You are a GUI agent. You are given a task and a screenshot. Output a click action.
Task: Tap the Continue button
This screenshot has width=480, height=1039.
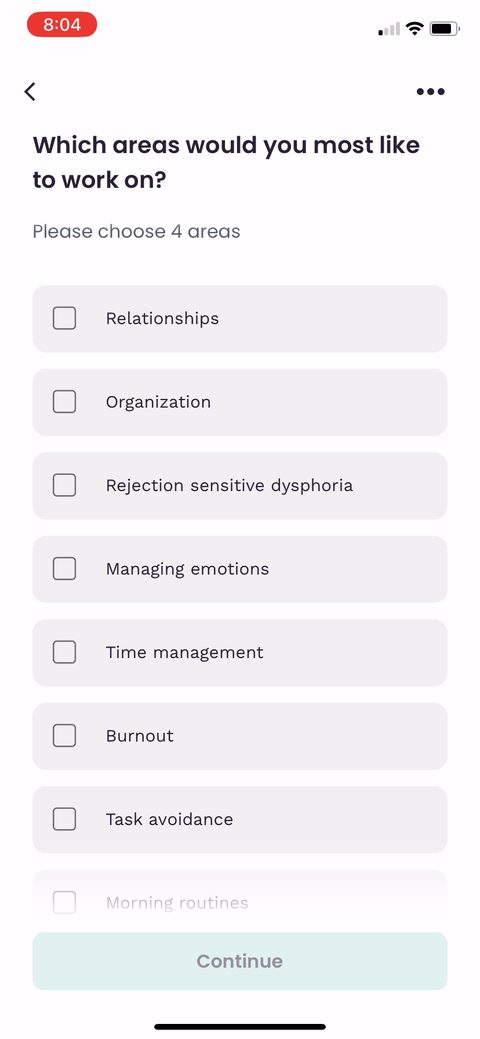pos(240,961)
